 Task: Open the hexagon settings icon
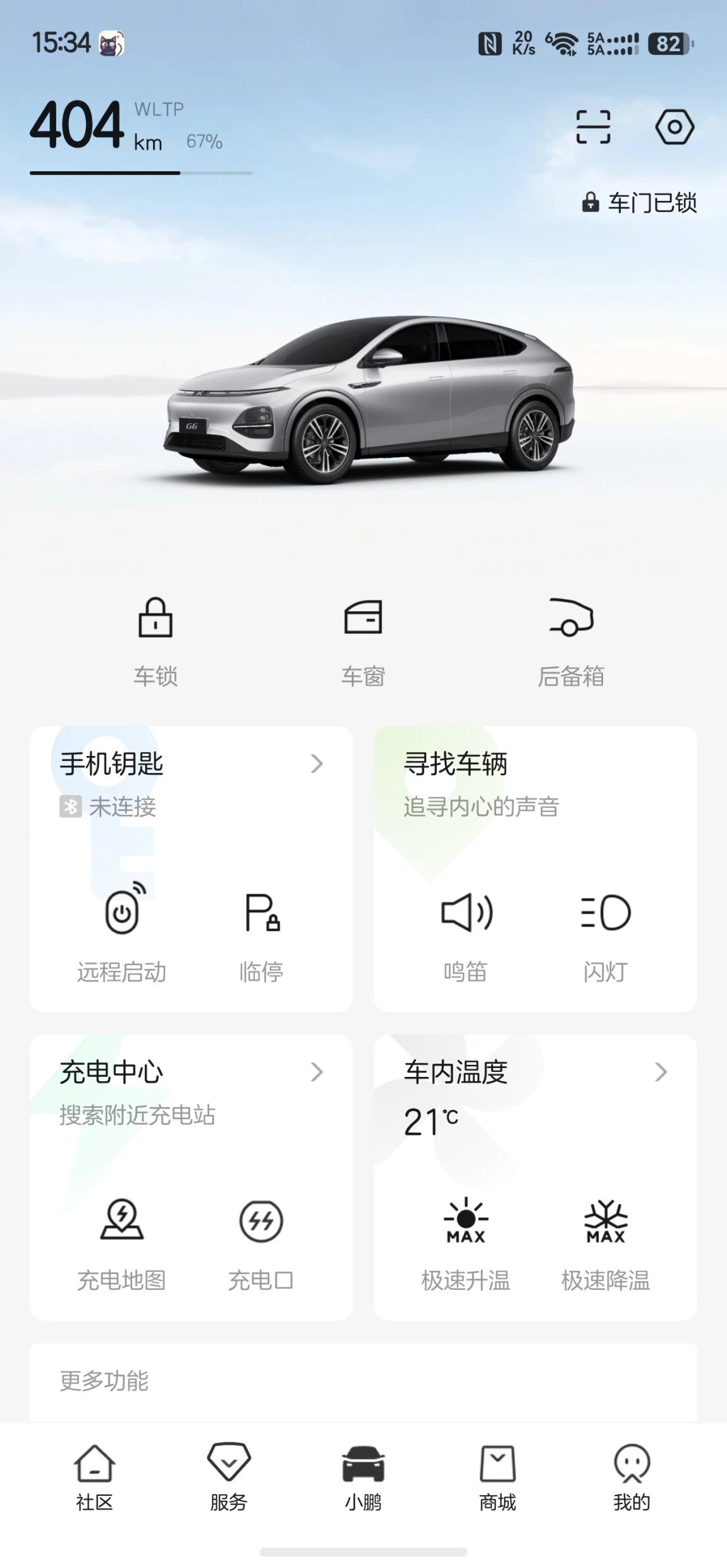[x=674, y=127]
